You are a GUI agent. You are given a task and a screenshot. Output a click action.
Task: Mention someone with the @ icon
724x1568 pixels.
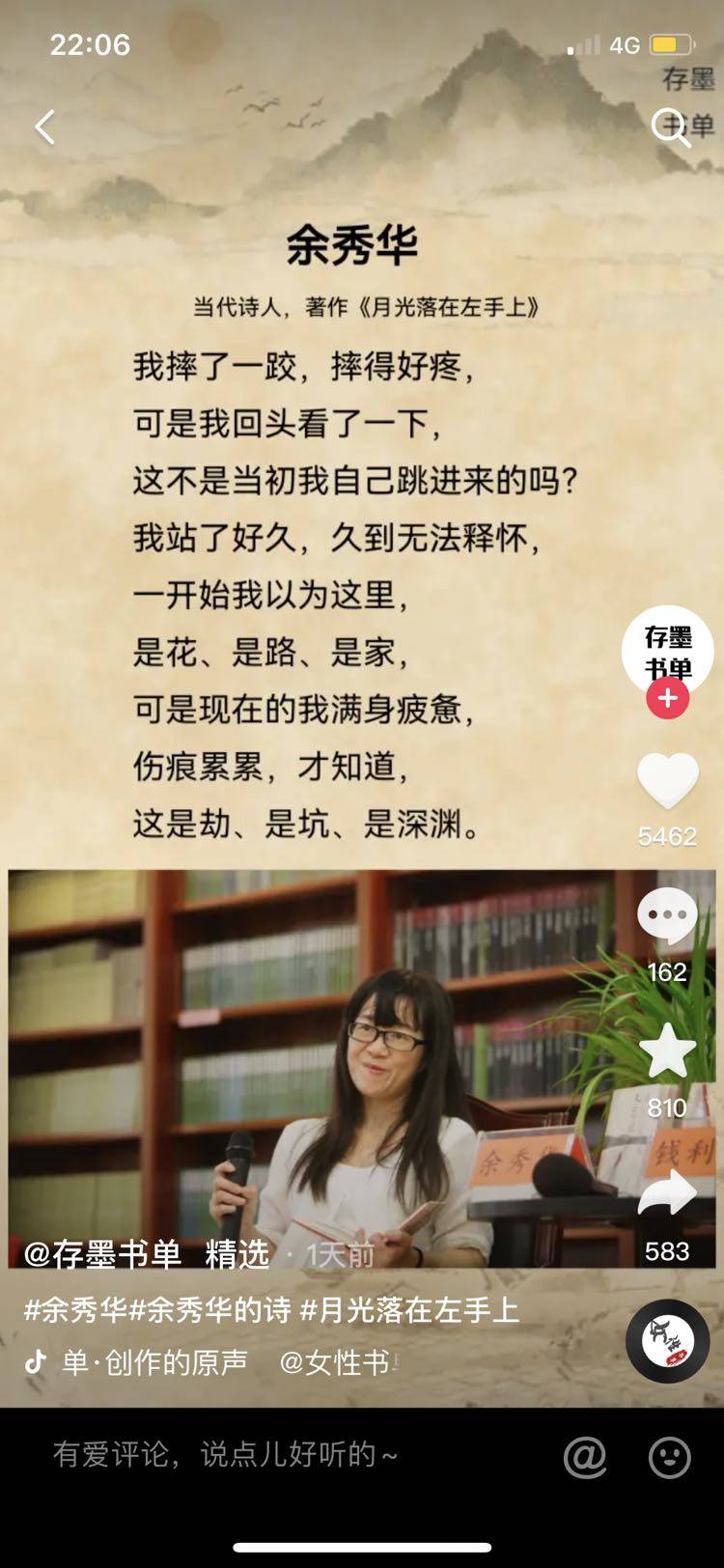585,1456
